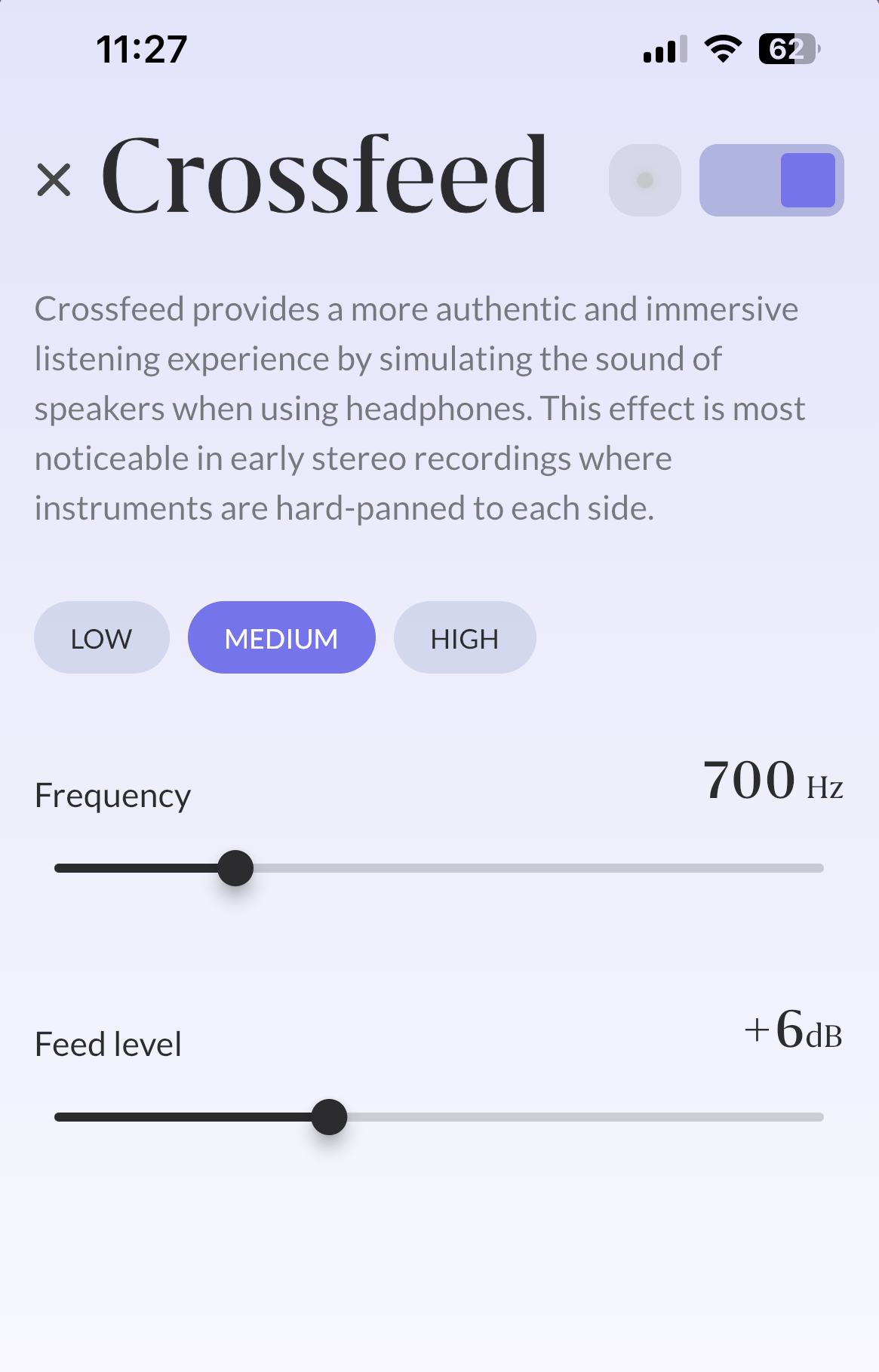
Task: Close the Crossfeed settings screen
Action: point(54,180)
